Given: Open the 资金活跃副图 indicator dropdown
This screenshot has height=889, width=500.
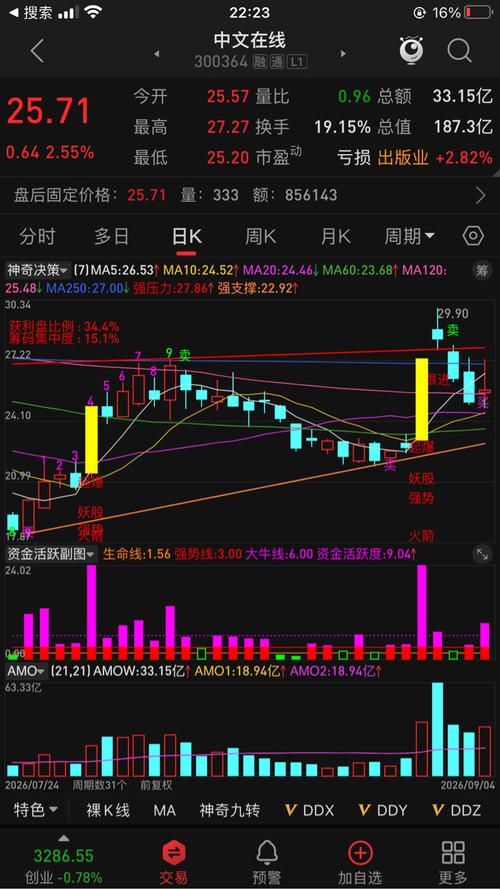Looking at the screenshot, I should (x=51, y=554).
